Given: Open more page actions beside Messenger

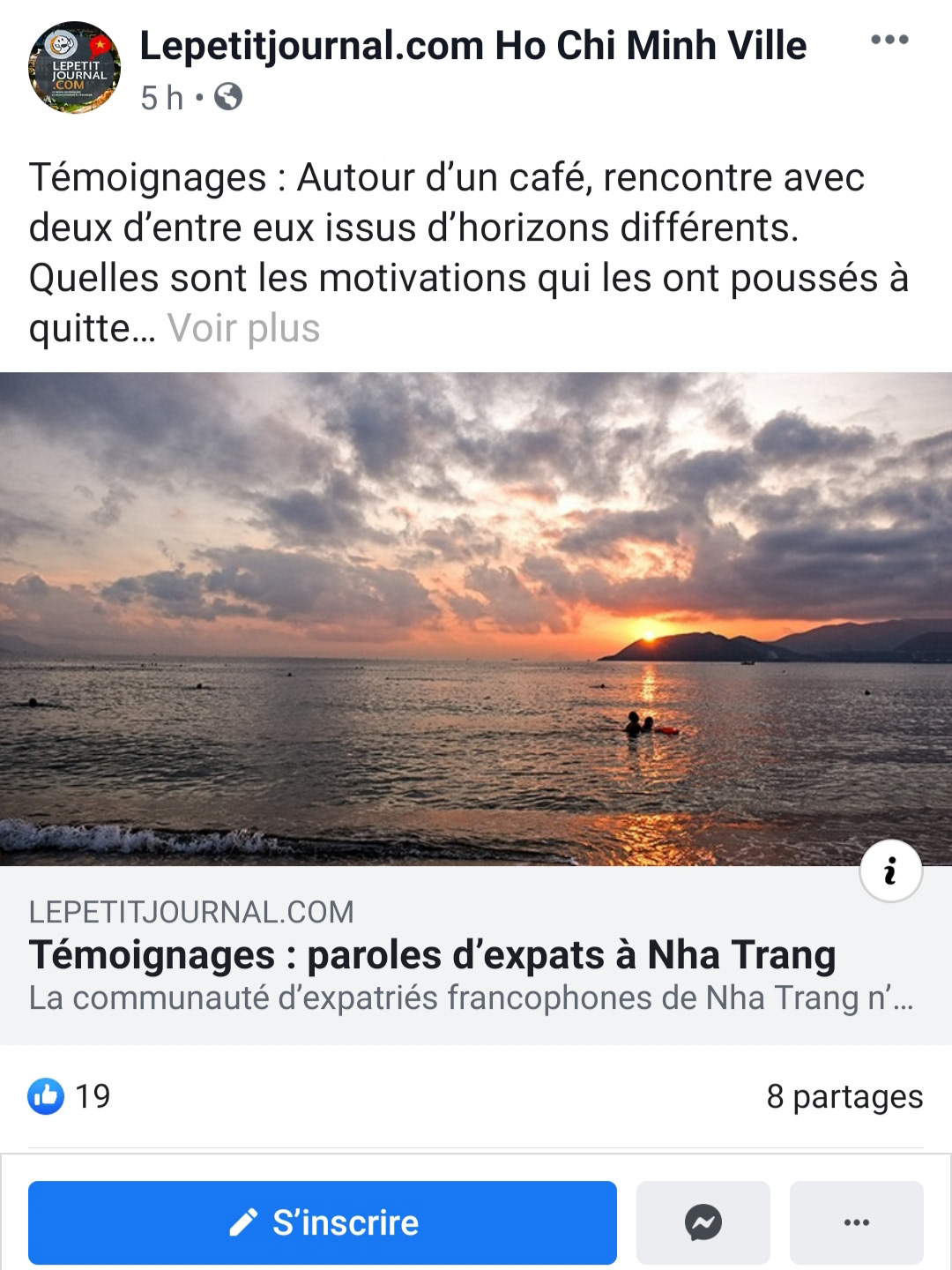Looking at the screenshot, I should [x=856, y=1222].
